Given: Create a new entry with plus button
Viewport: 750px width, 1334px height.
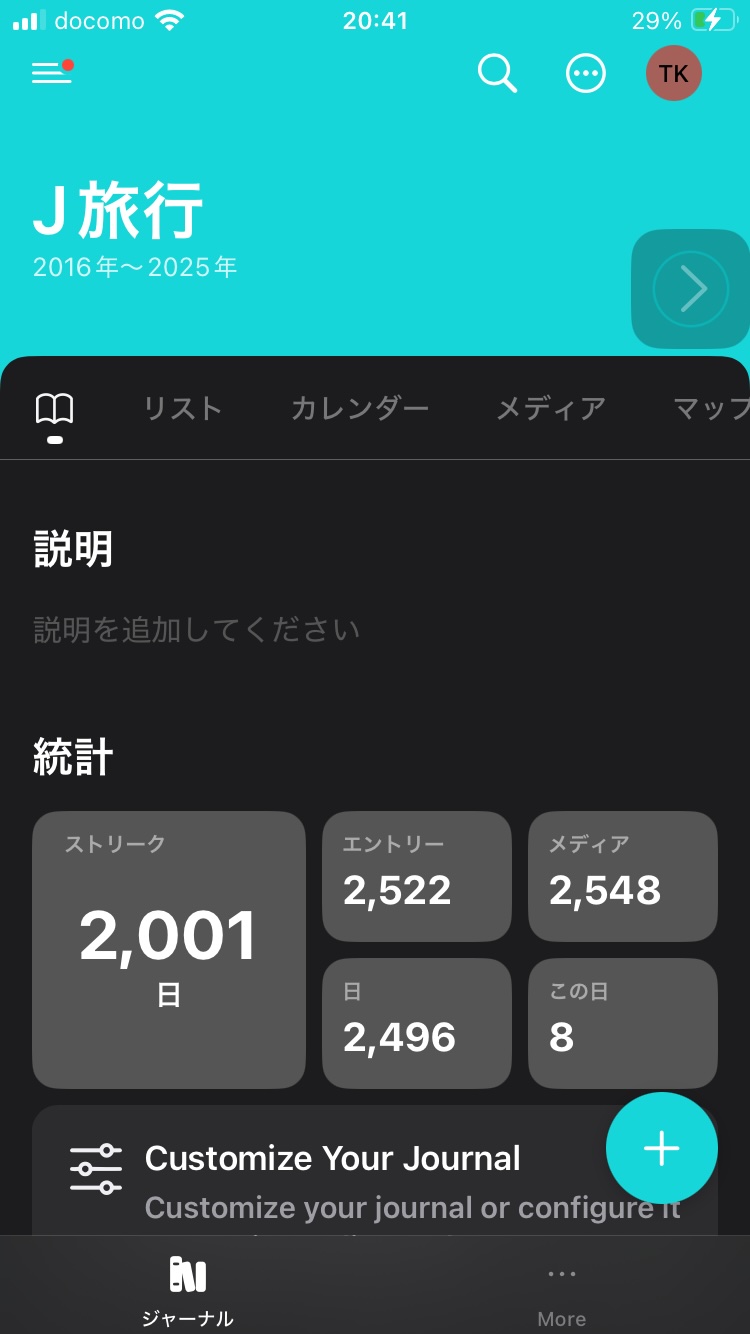Looking at the screenshot, I should click(661, 1149).
